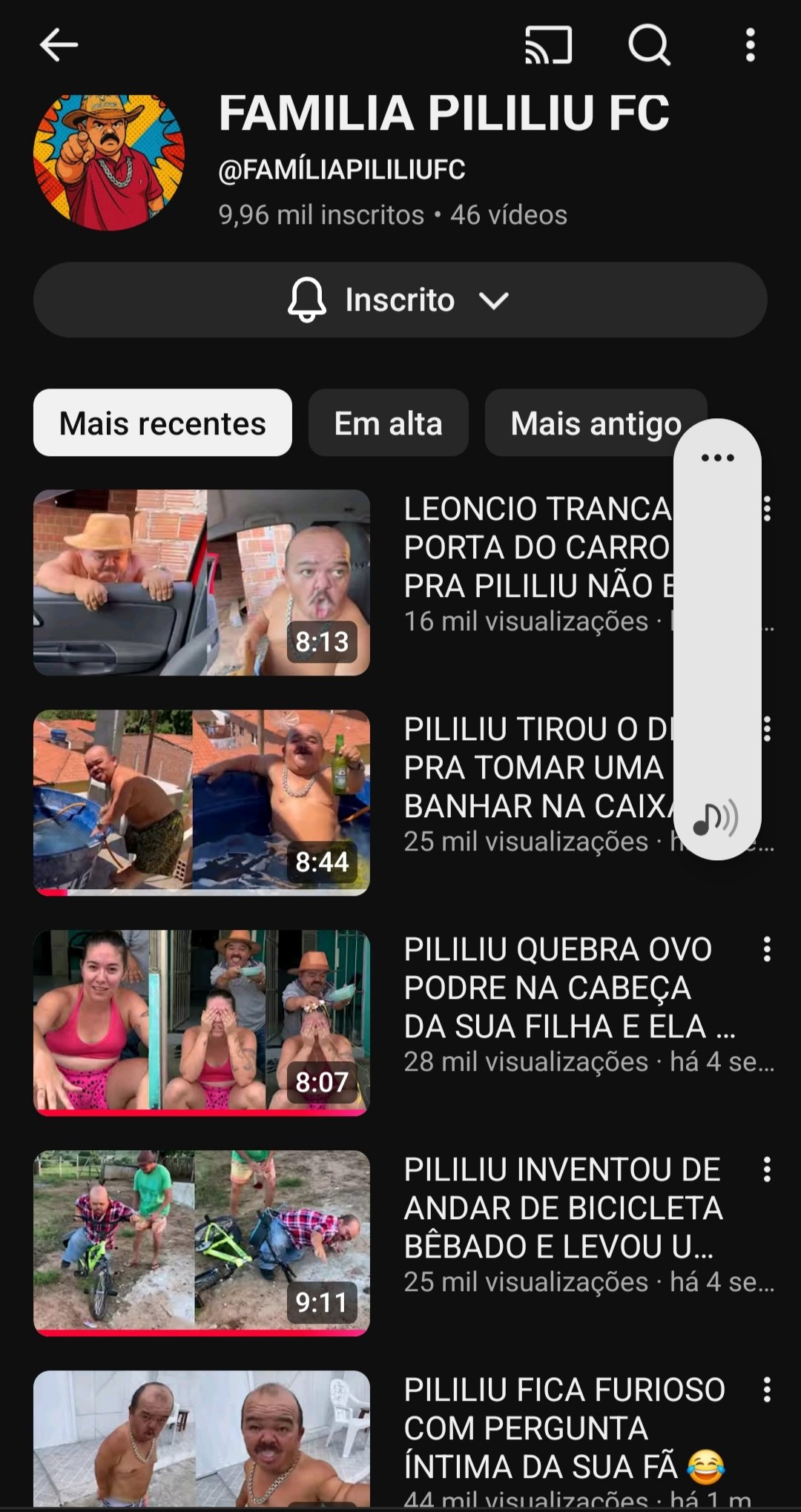Expand the Inscrito subscription options

400,300
